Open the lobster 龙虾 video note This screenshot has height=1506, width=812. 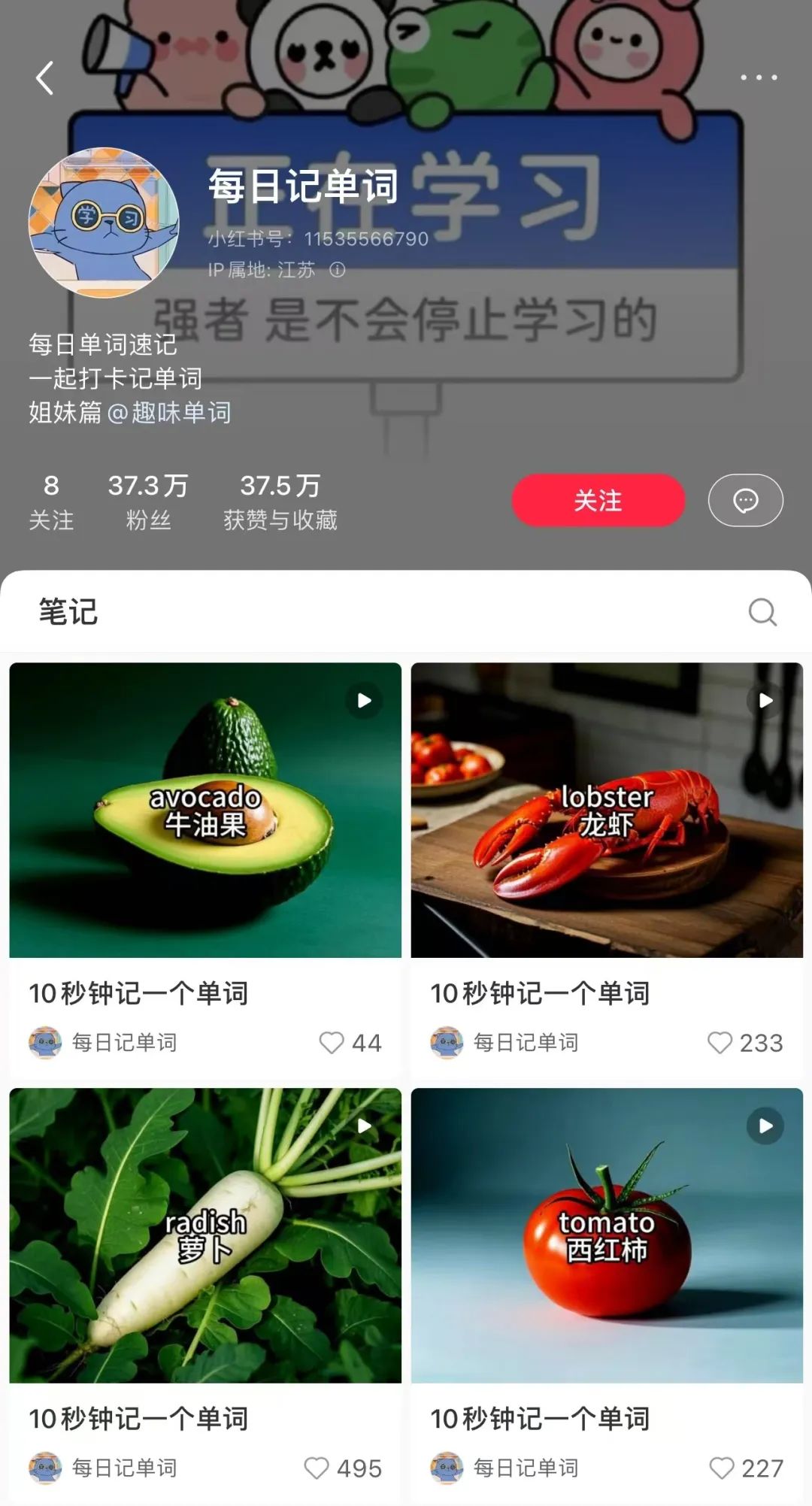(607, 810)
